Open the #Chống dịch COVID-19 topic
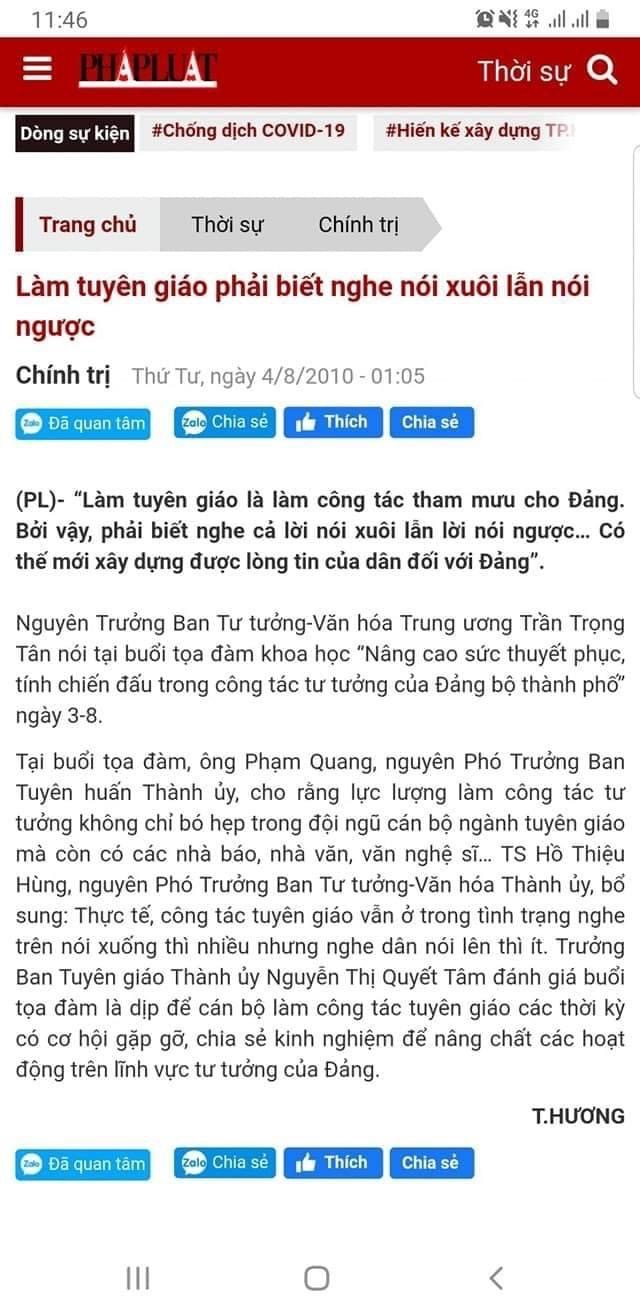 [248, 131]
